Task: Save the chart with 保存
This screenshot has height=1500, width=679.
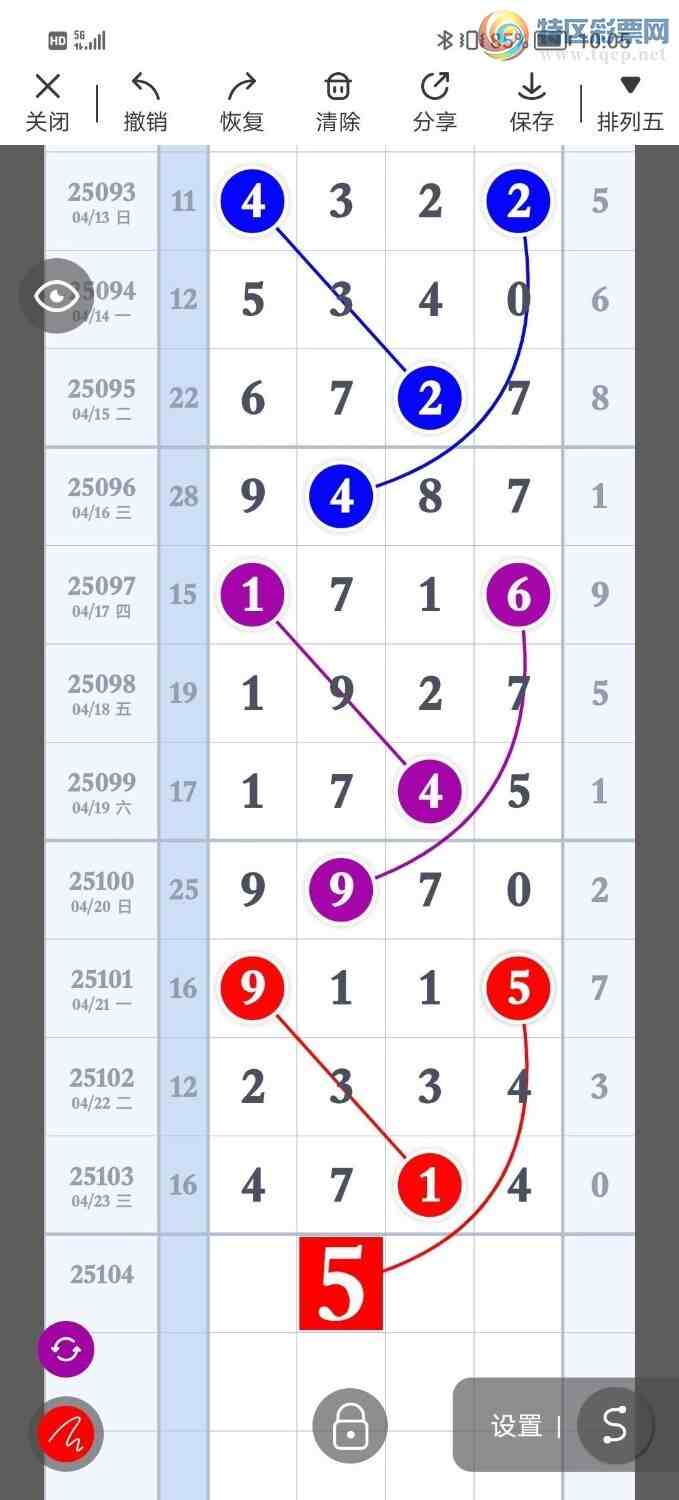Action: pyautogui.click(x=531, y=103)
